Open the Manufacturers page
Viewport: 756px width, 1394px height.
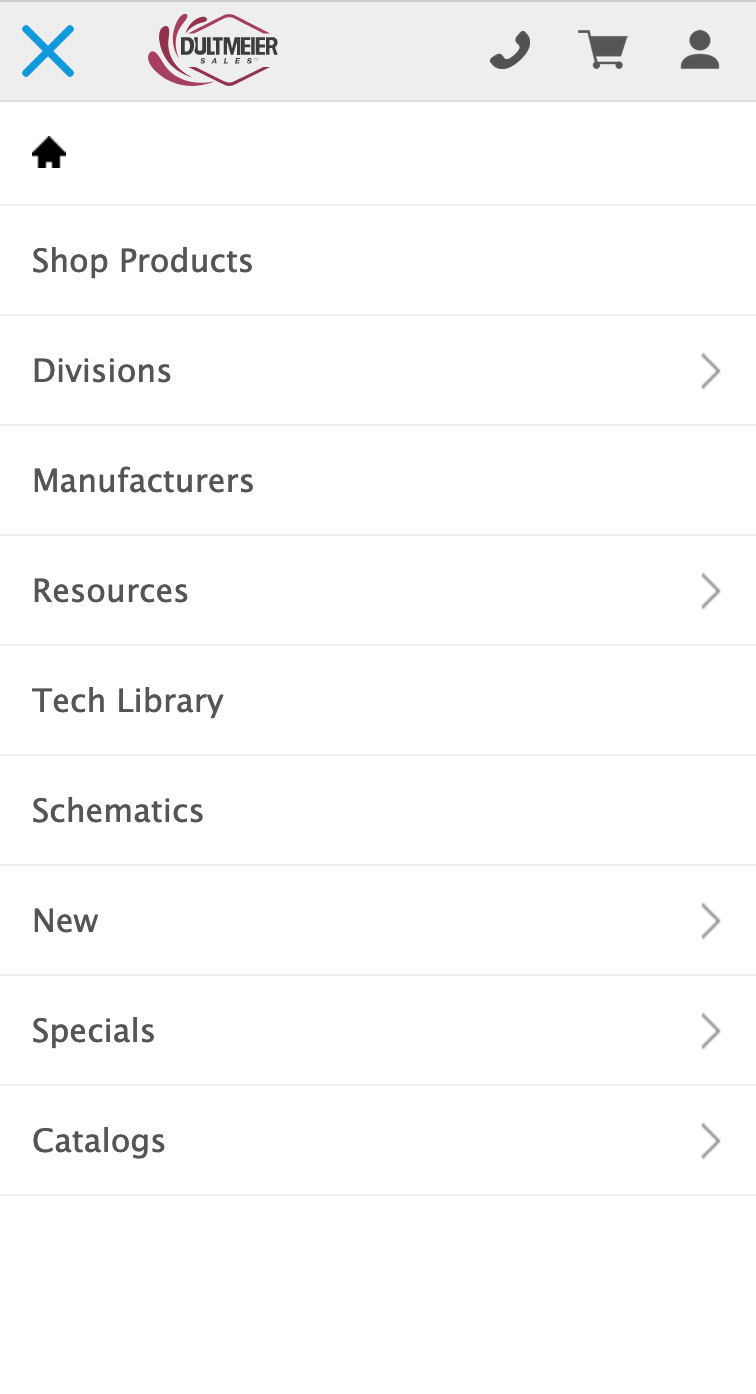[143, 481]
